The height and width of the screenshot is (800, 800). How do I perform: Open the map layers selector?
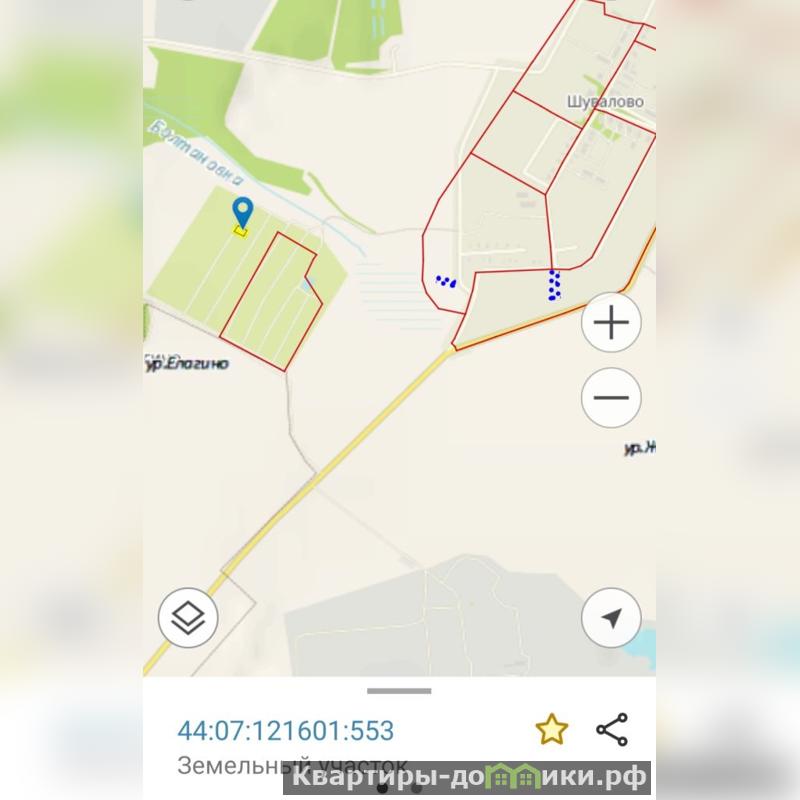pos(188,619)
